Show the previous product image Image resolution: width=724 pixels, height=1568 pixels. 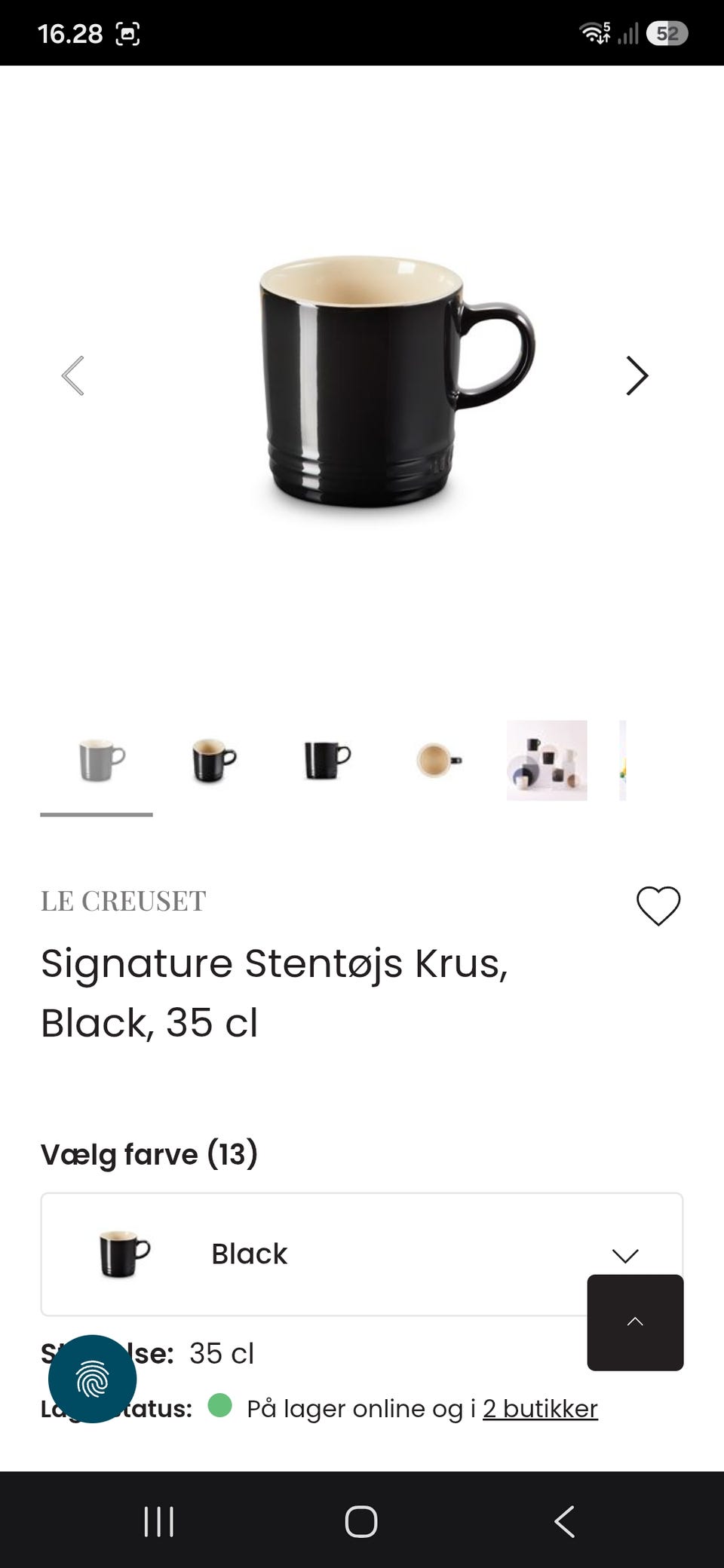pyautogui.click(x=72, y=375)
